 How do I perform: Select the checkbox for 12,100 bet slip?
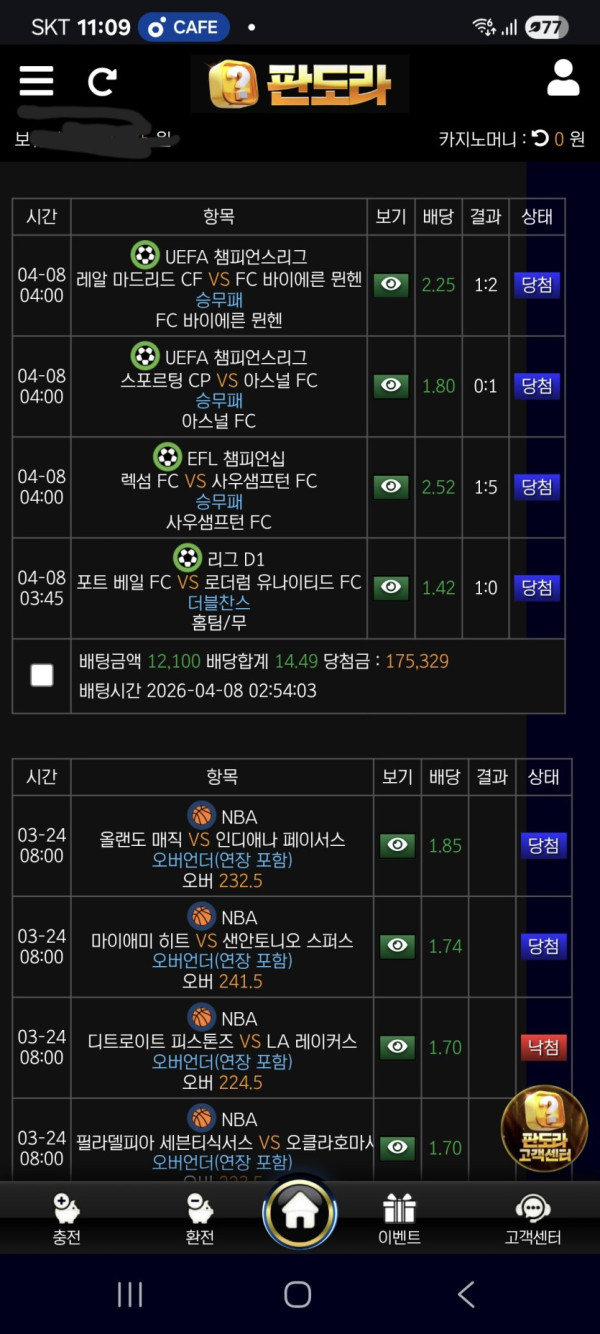pyautogui.click(x=42, y=675)
